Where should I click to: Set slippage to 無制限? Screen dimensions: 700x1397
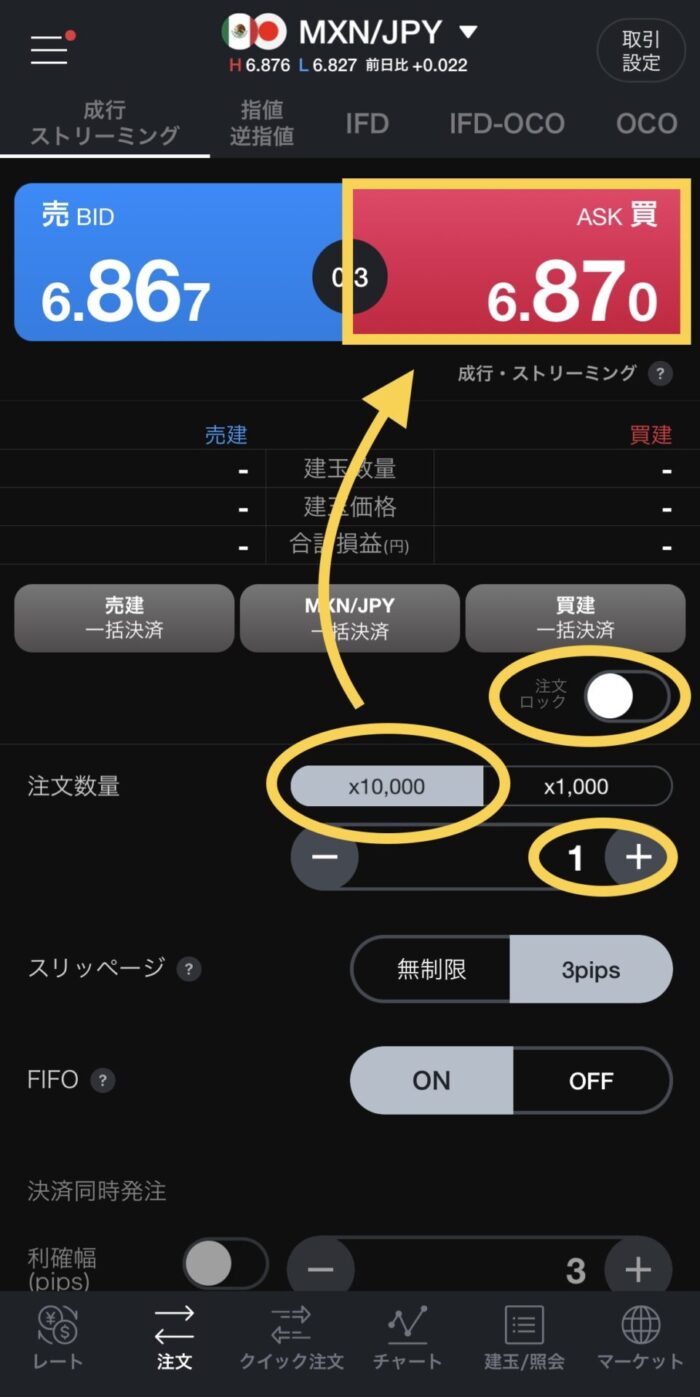431,969
